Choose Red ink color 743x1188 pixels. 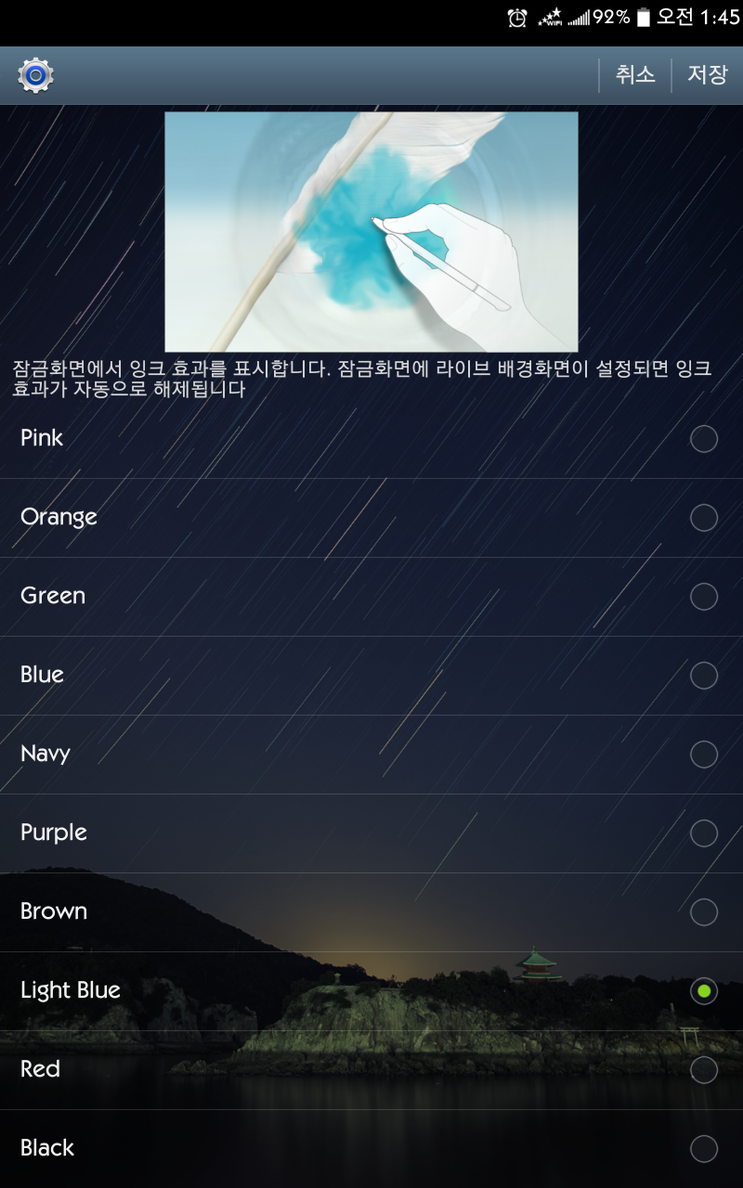tap(703, 1070)
